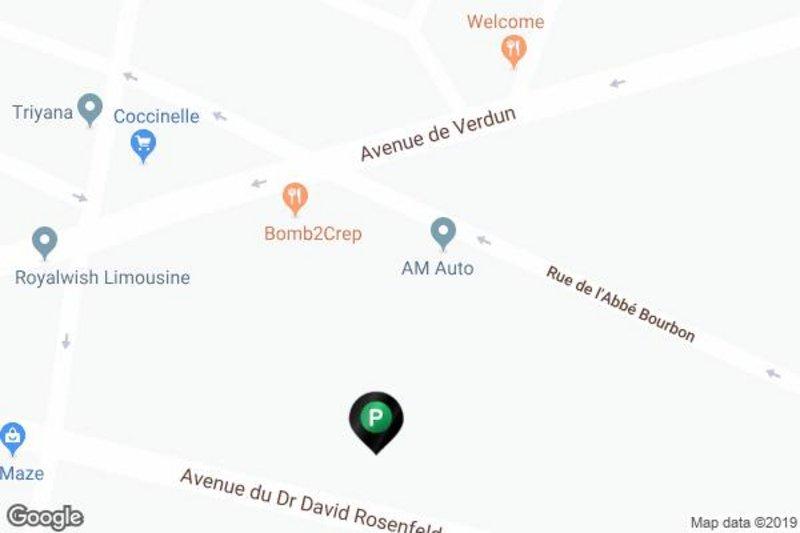Select the AM Auto location pin
This screenshot has height=533, width=800.
(443, 234)
